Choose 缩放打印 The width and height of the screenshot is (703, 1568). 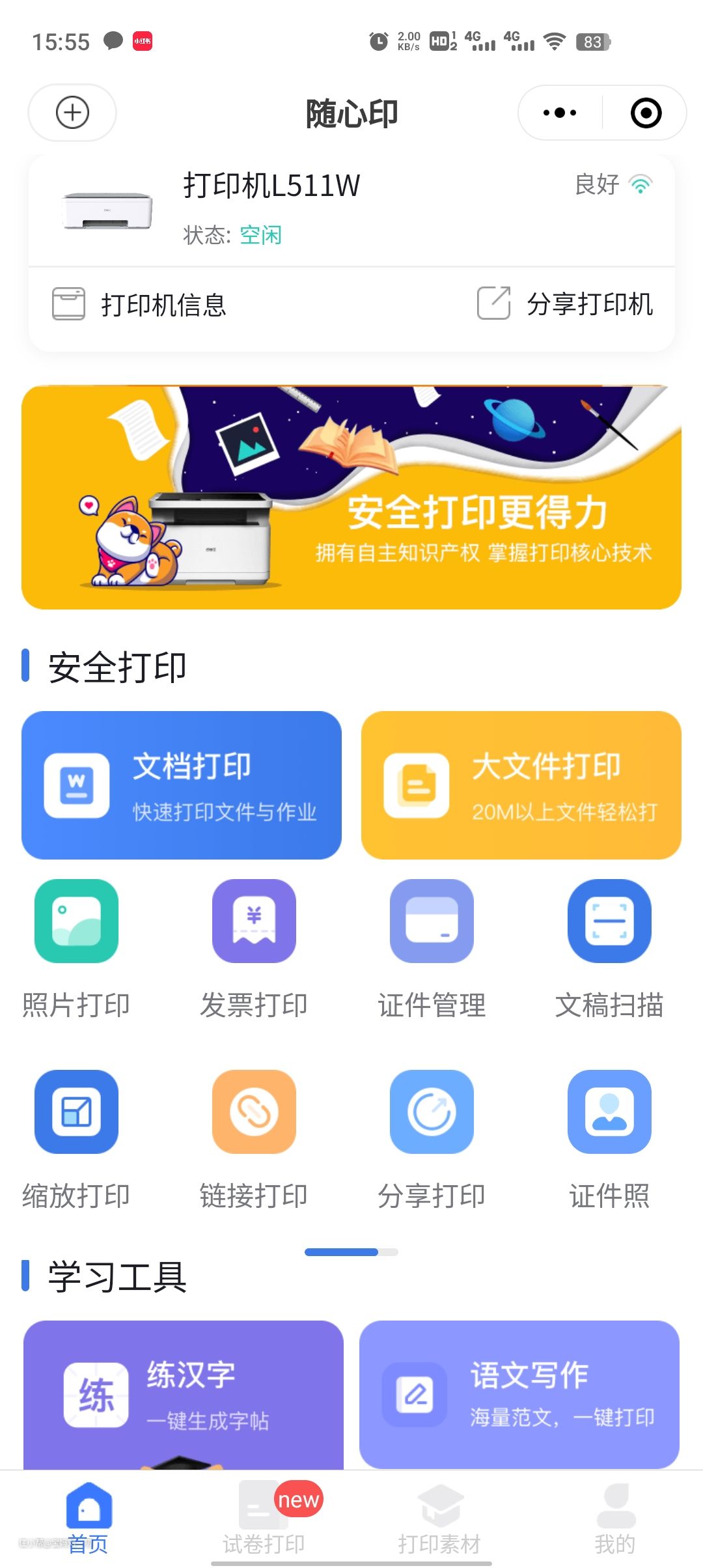click(x=76, y=1139)
